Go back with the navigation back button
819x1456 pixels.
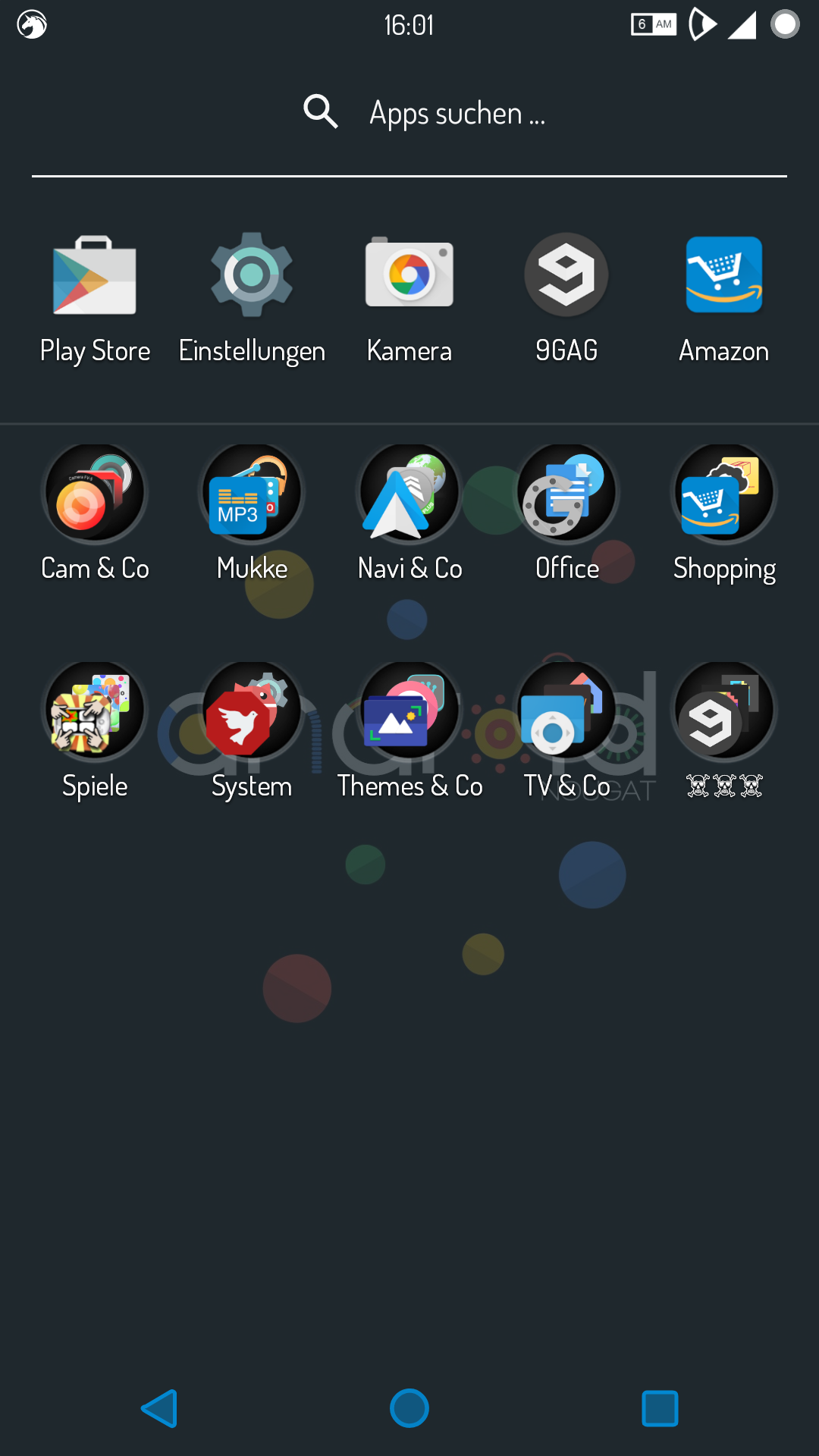pos(160,1409)
